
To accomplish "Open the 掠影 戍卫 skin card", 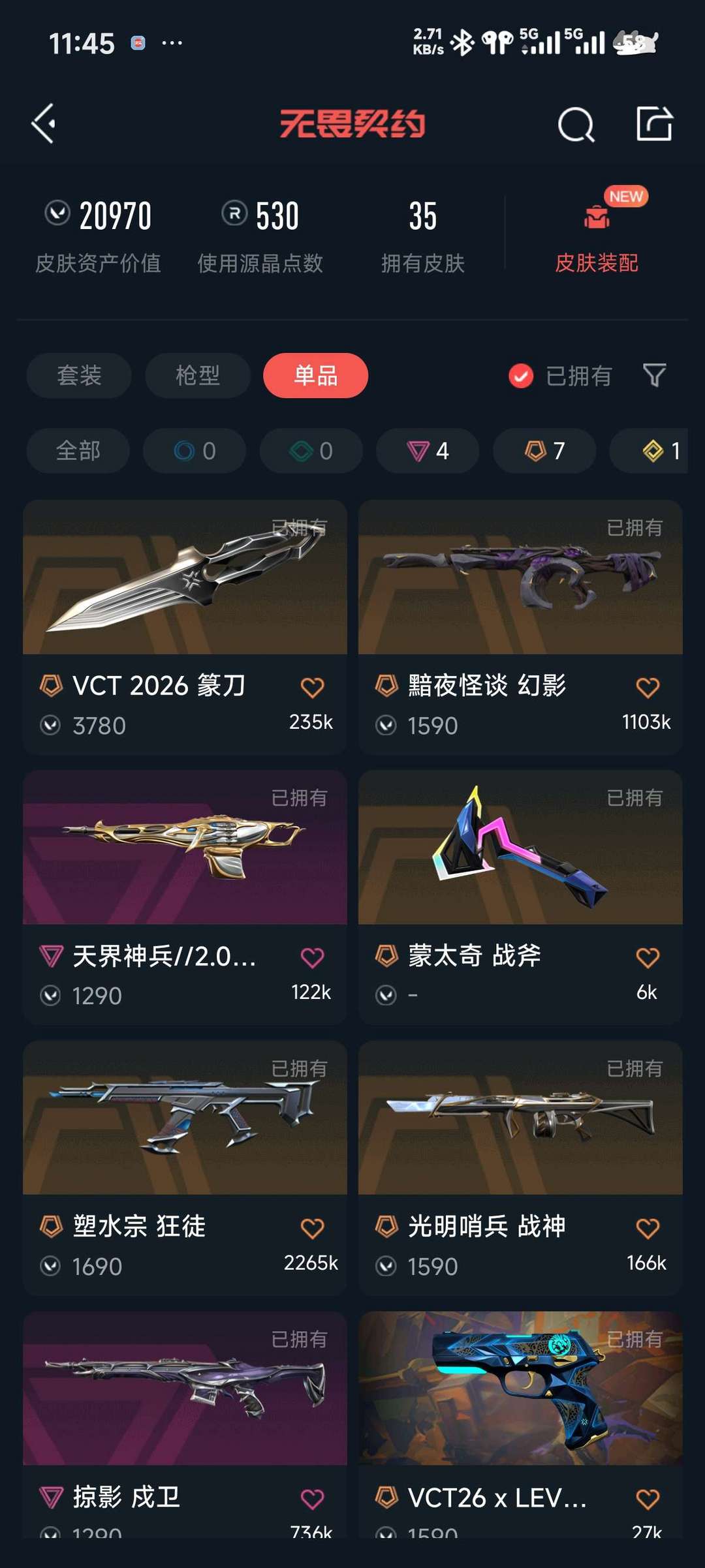I will (185, 1390).
